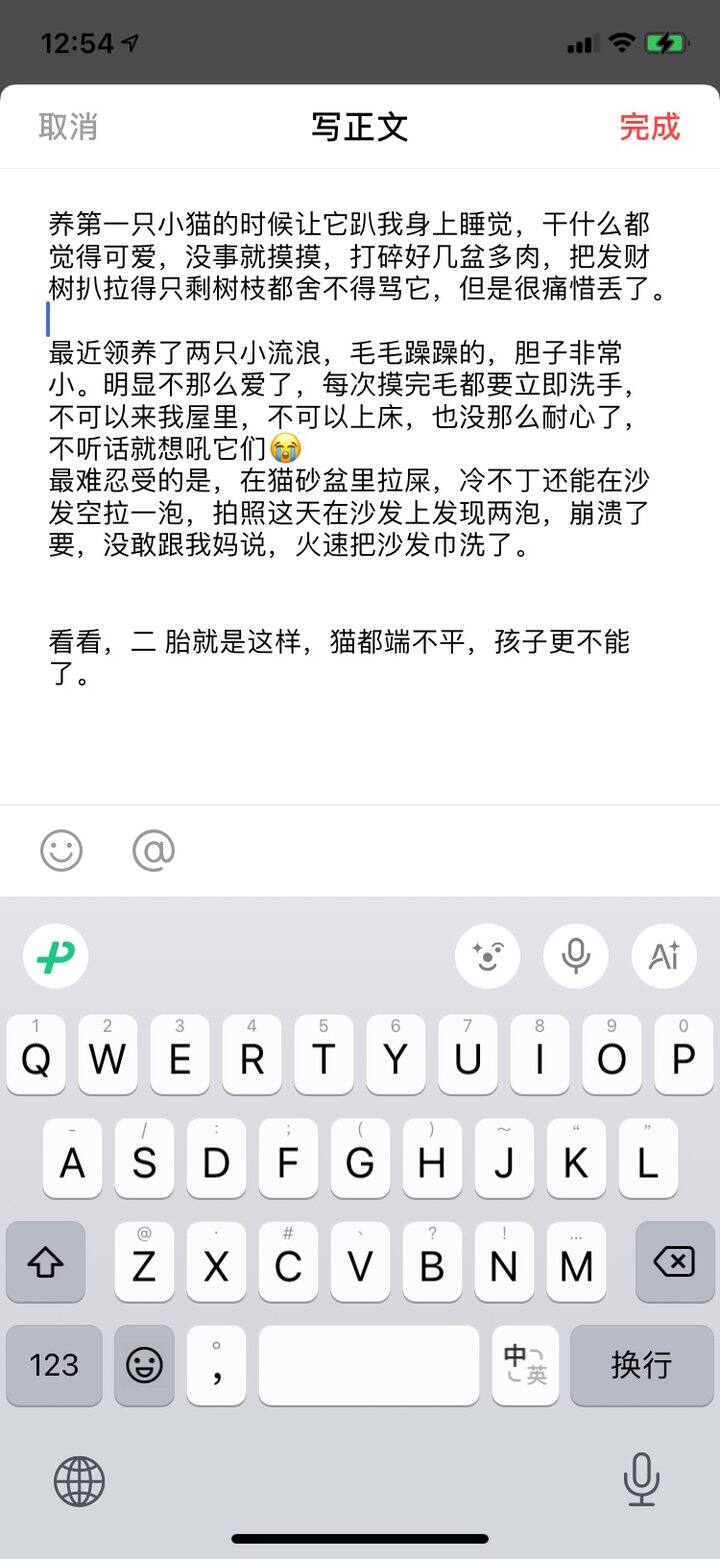720x1559 pixels.
Task: Tap the shift key
Action: click(46, 1263)
